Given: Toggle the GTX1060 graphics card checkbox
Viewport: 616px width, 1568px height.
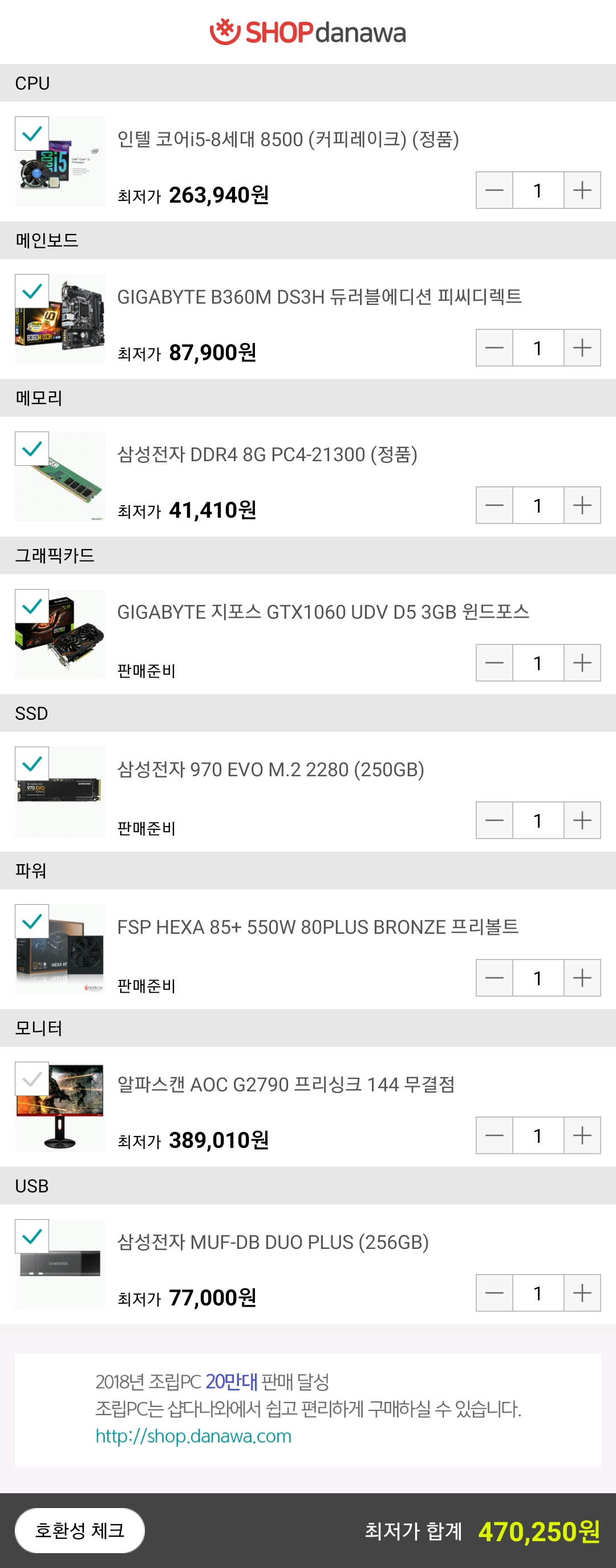Looking at the screenshot, I should coord(31,606).
